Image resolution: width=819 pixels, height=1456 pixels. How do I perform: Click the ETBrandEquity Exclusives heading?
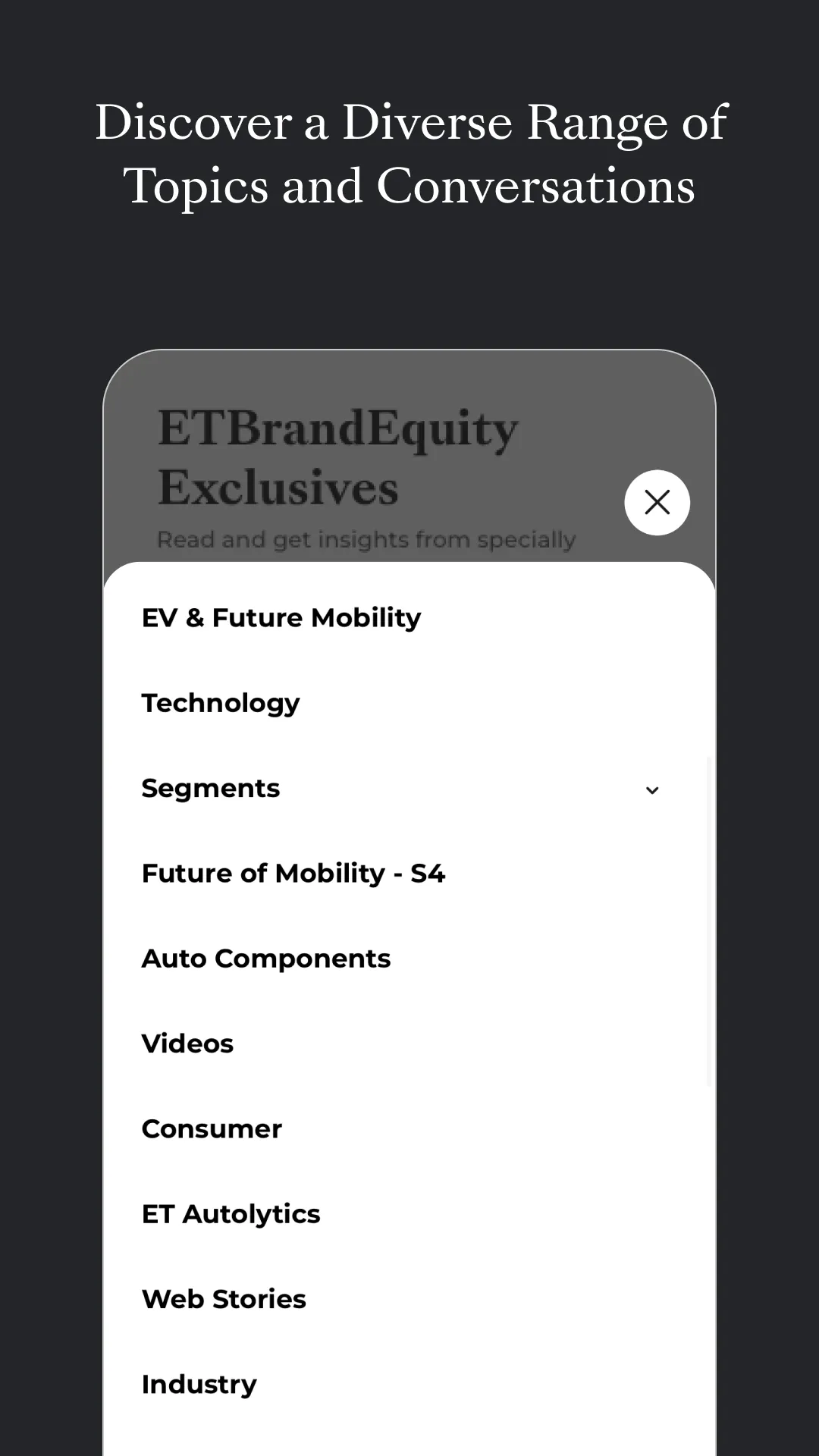tap(337, 455)
